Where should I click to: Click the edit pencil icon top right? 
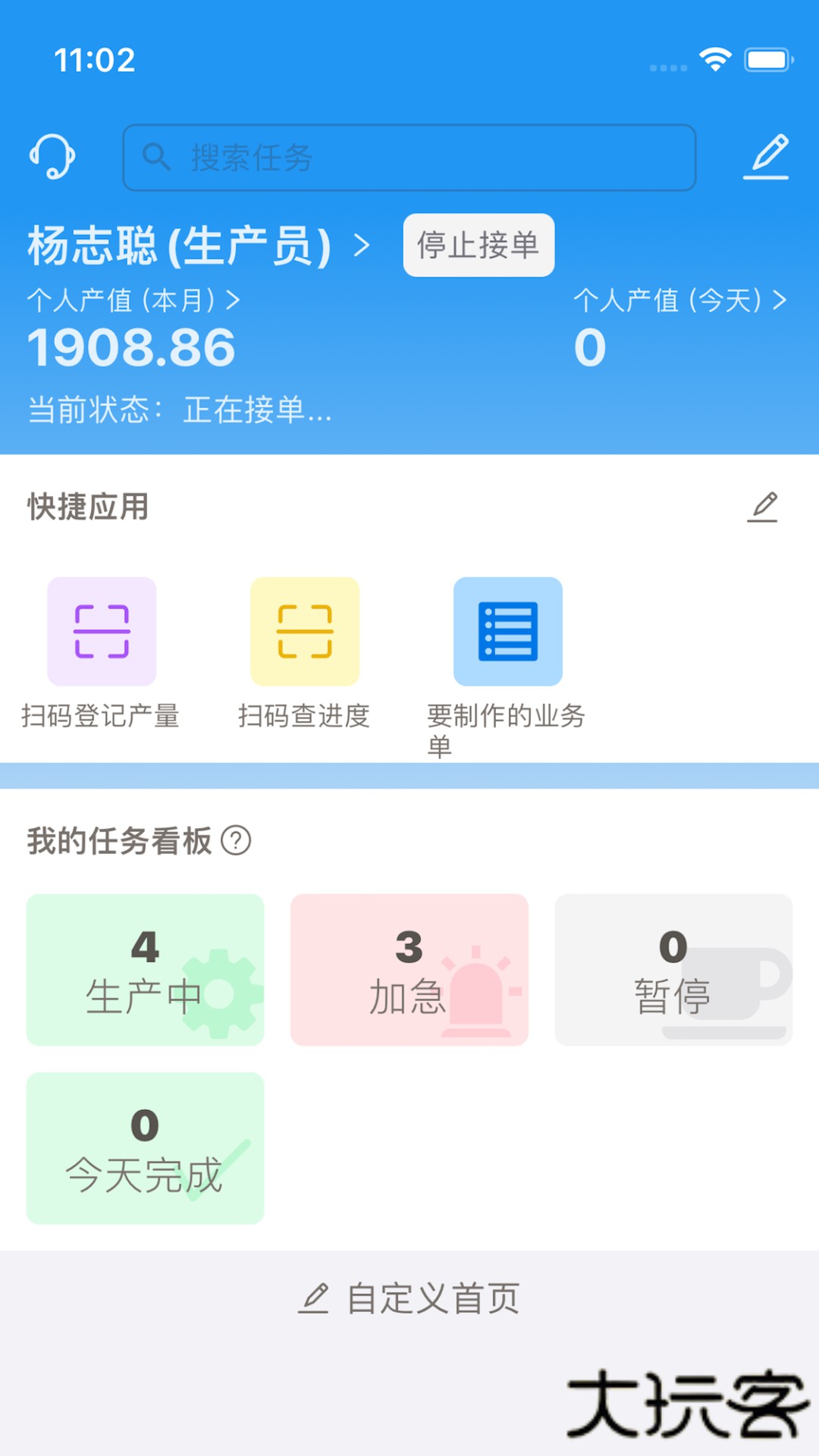pyautogui.click(x=766, y=157)
